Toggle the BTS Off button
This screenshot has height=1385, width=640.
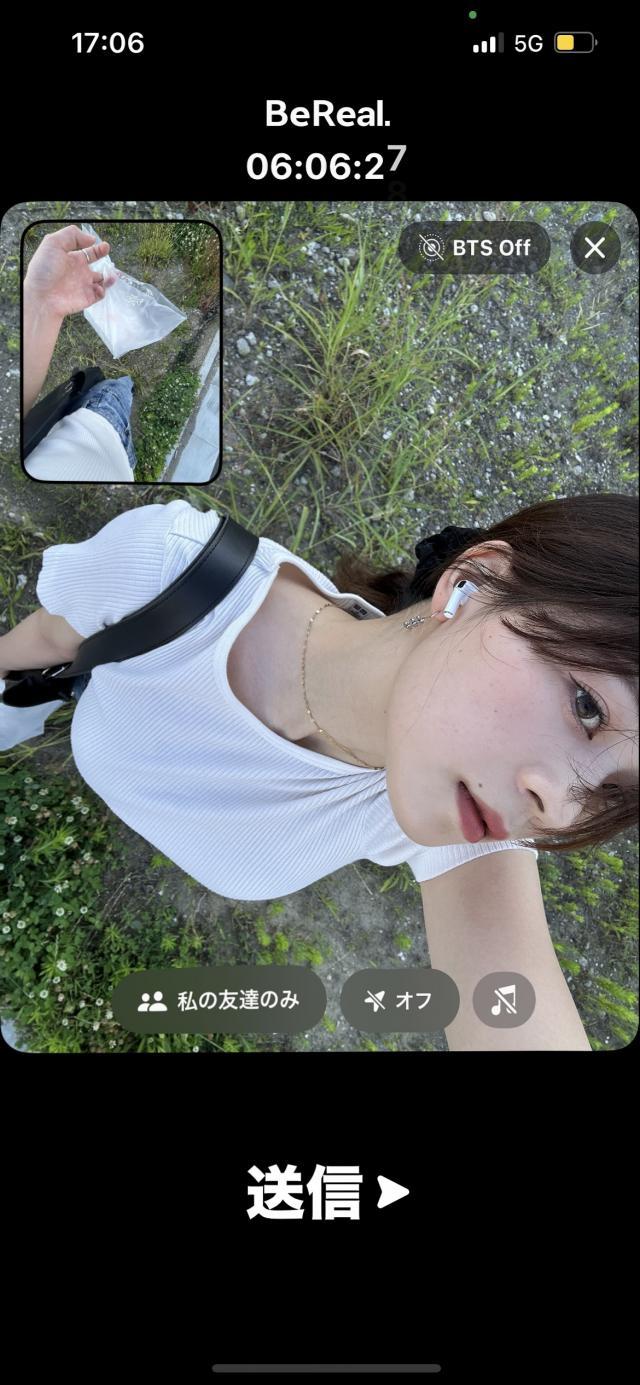474,248
